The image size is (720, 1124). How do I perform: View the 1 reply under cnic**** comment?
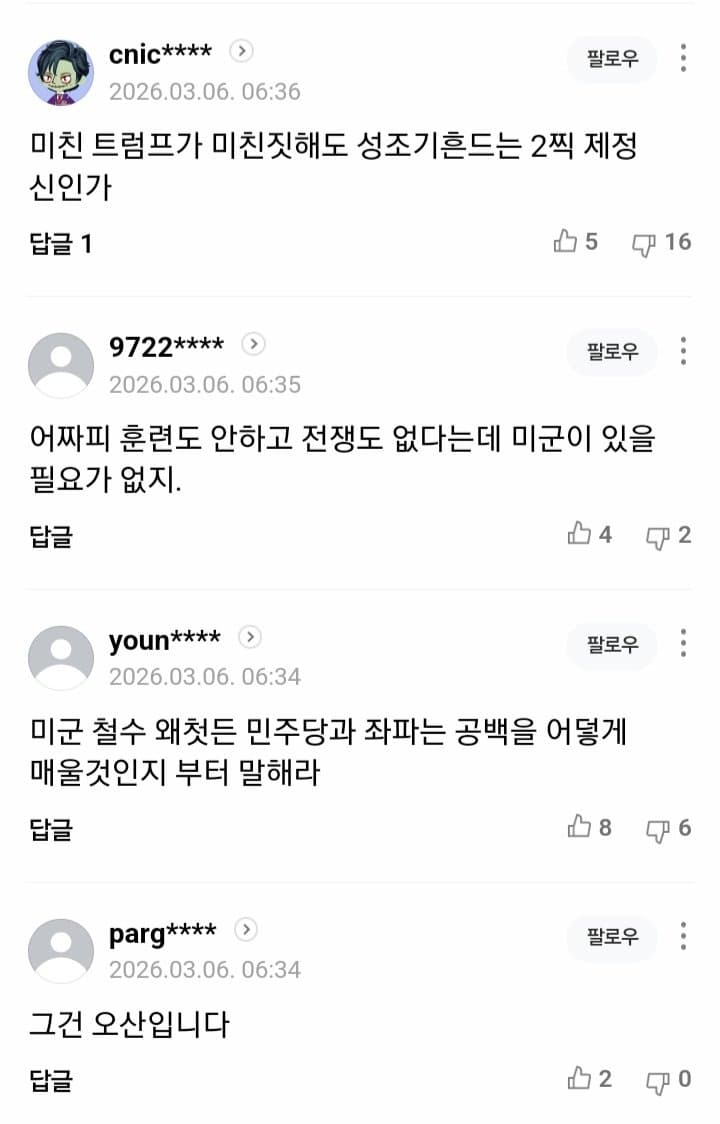pos(60,243)
